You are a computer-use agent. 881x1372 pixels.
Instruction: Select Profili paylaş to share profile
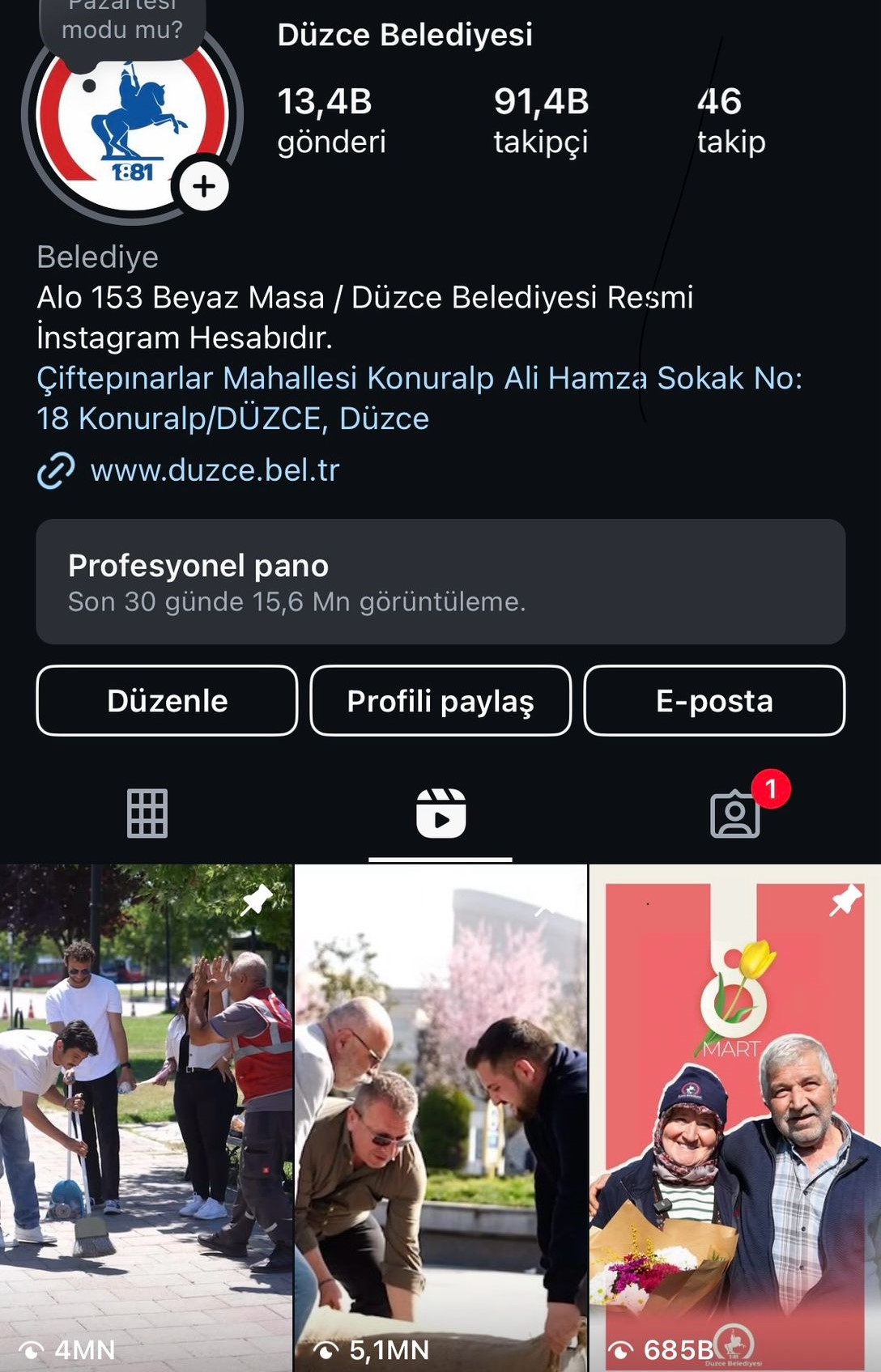coord(440,701)
